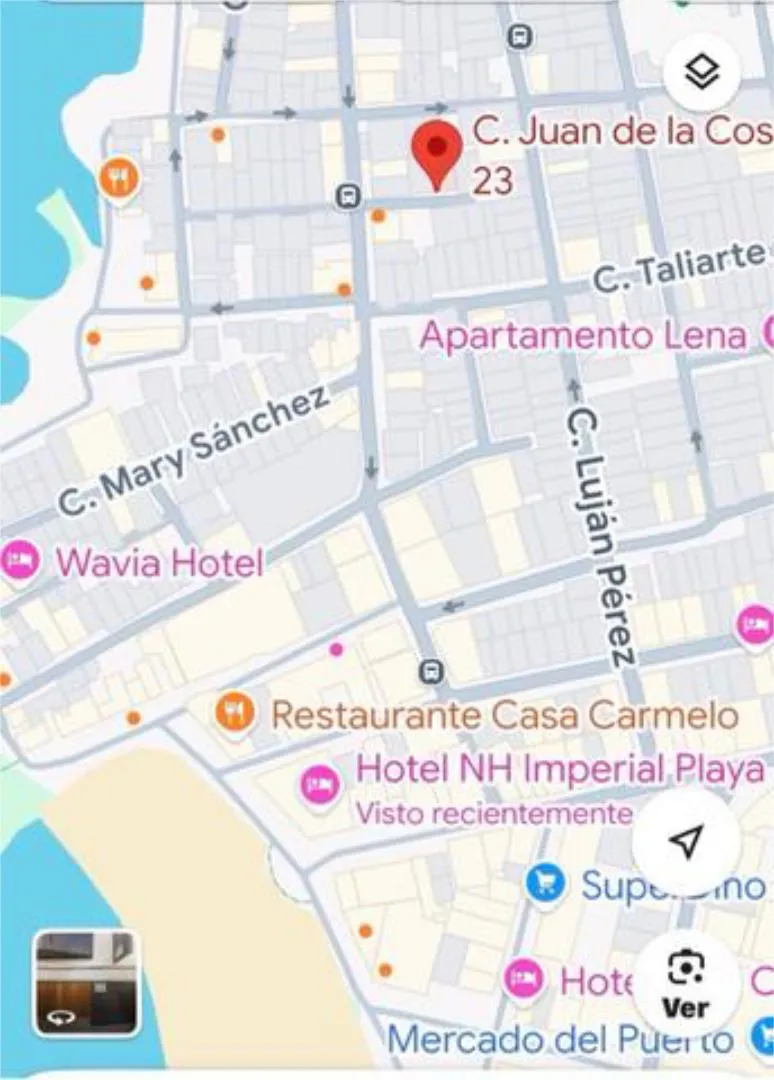Center map on my location
The width and height of the screenshot is (774, 1080).
pos(685,843)
